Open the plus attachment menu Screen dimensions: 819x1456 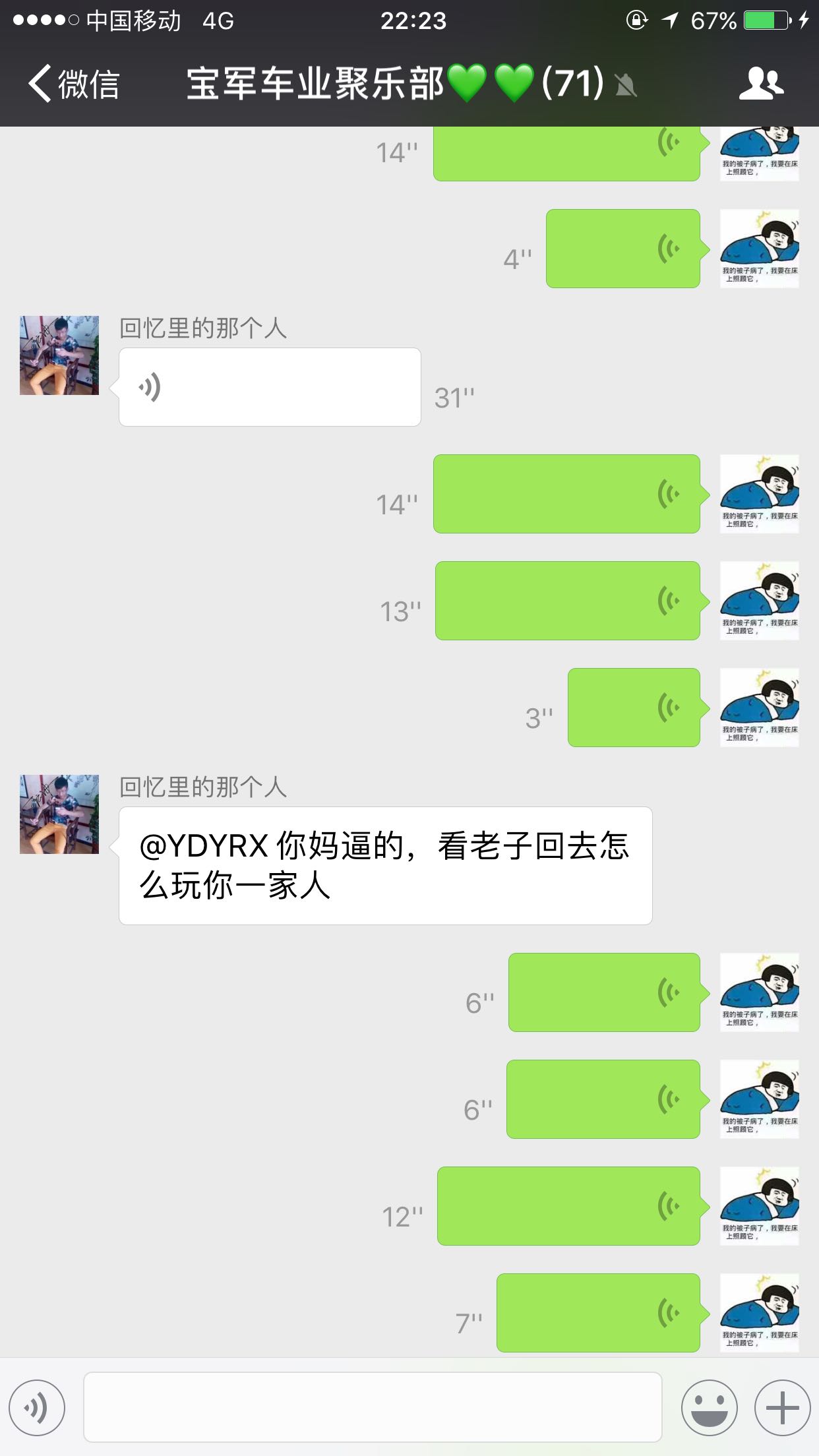tap(782, 1407)
